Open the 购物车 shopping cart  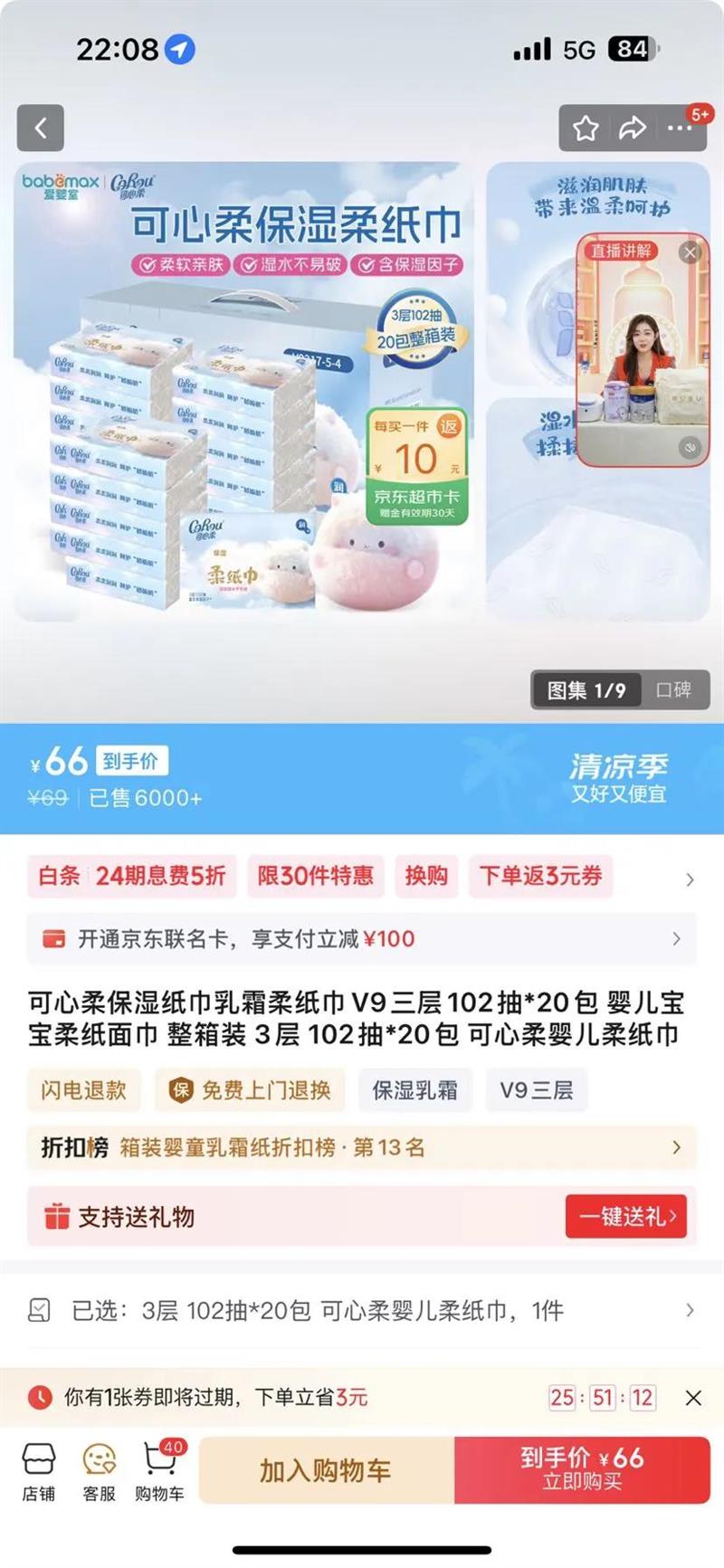tap(159, 1473)
